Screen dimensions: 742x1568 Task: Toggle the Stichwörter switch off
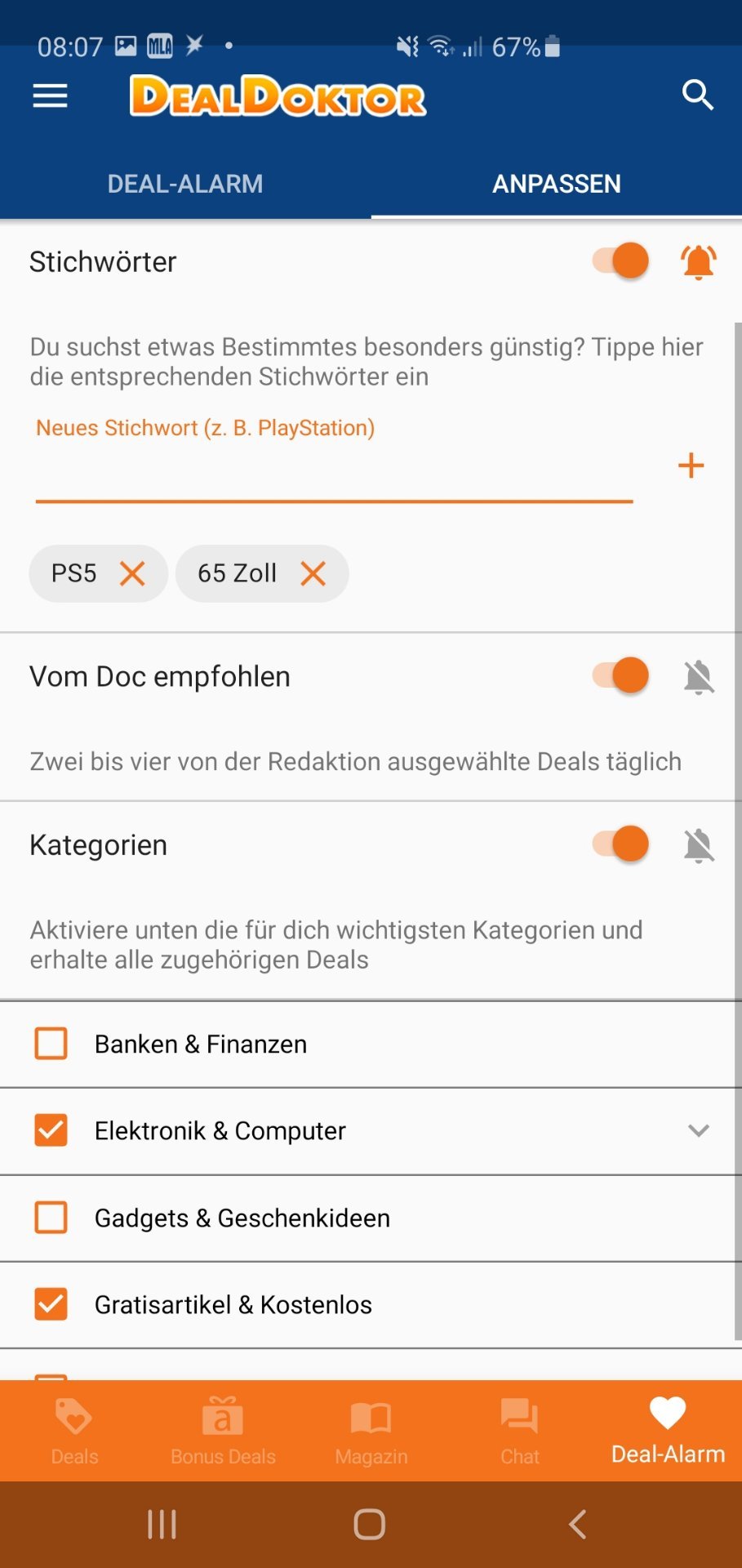[x=620, y=261]
